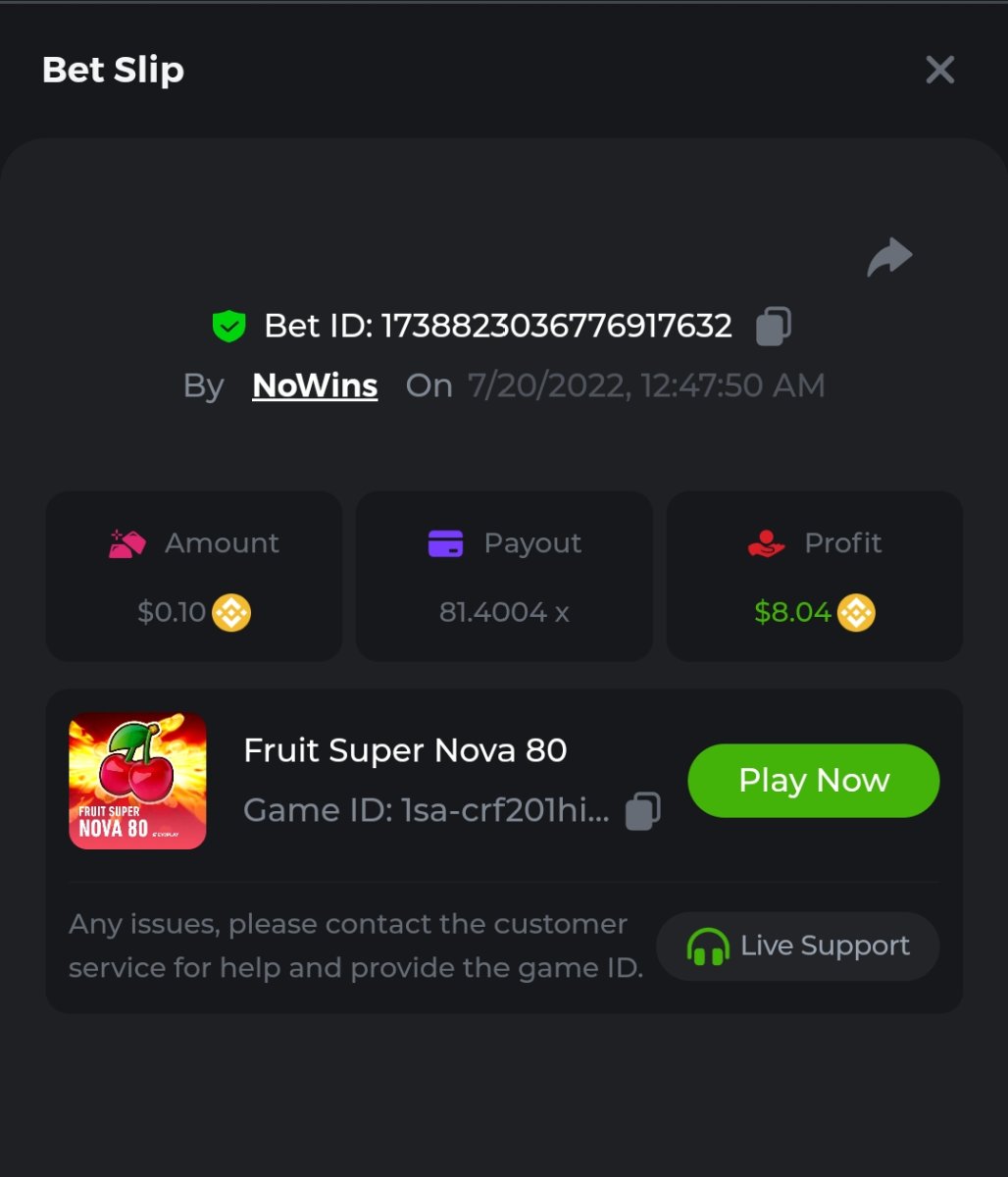1008x1177 pixels.
Task: Contact Live Support
Action: (797, 947)
